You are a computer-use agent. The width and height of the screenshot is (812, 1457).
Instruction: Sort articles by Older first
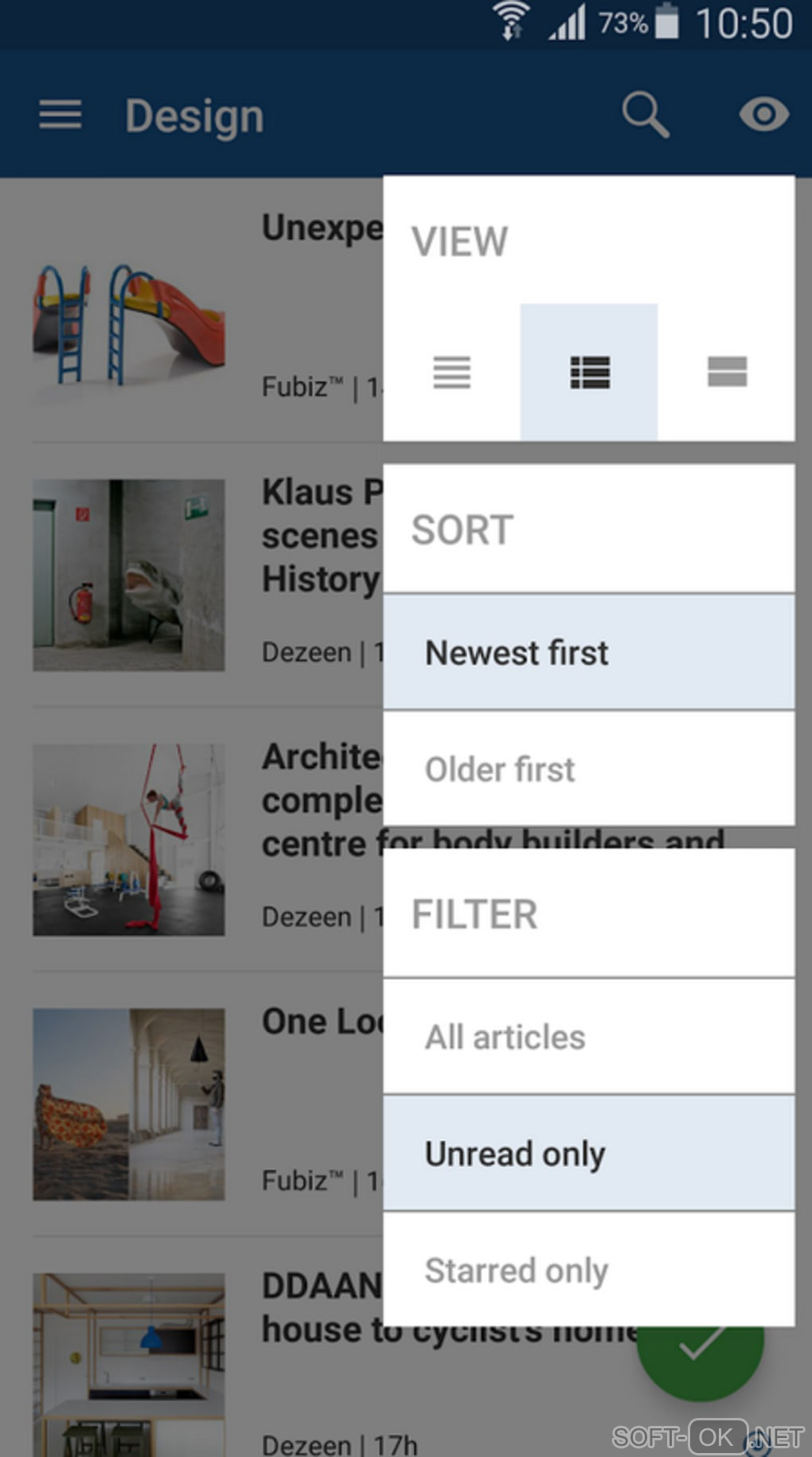point(588,769)
